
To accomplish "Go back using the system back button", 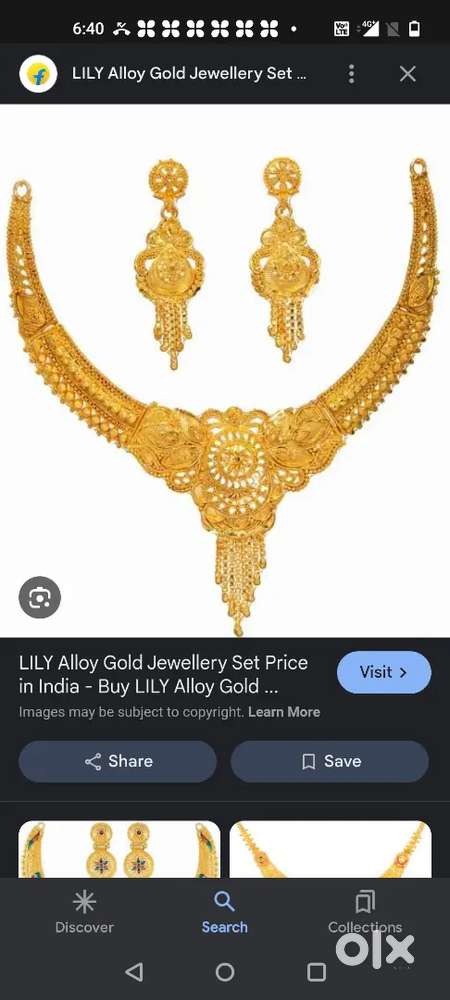I will [x=133, y=971].
